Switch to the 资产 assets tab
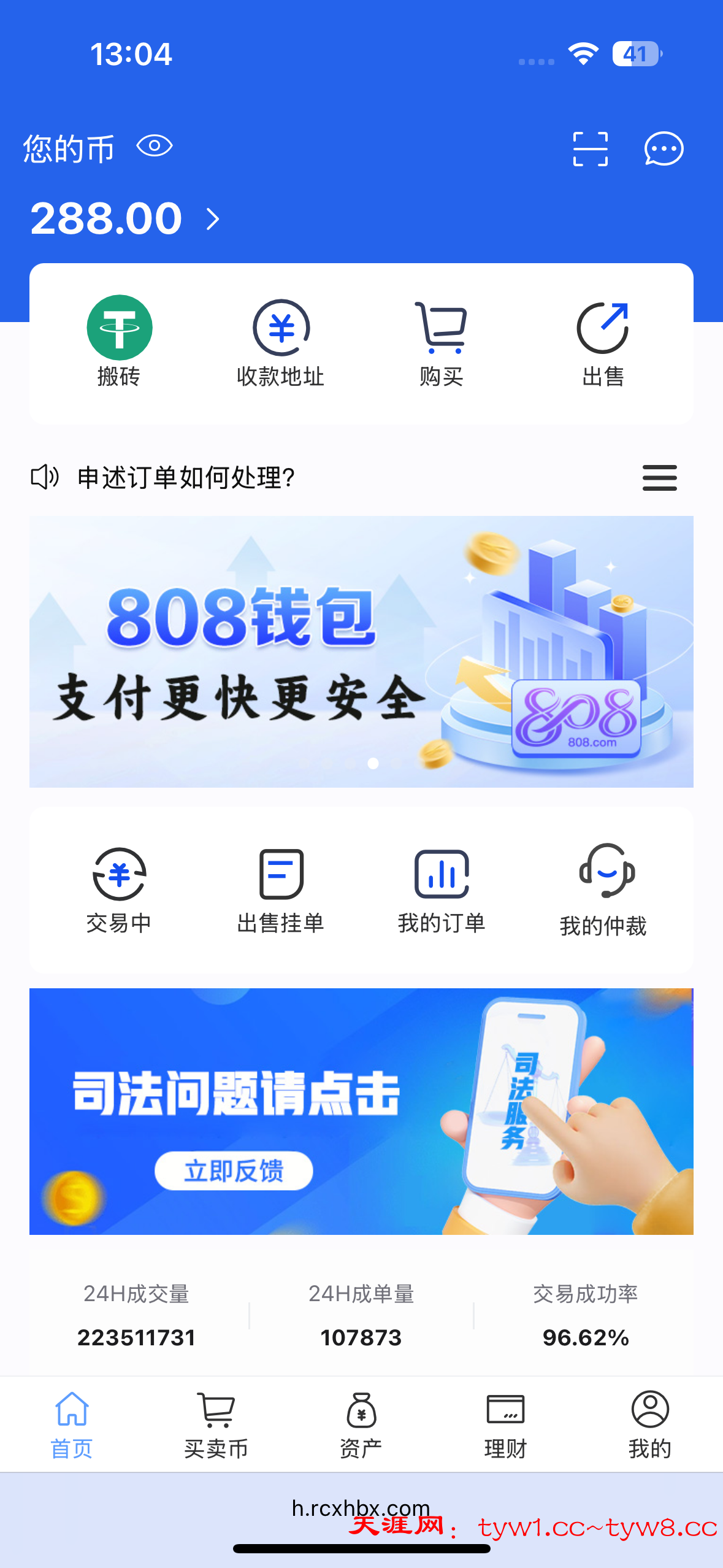Screen dimensions: 723x1568 361,1424
